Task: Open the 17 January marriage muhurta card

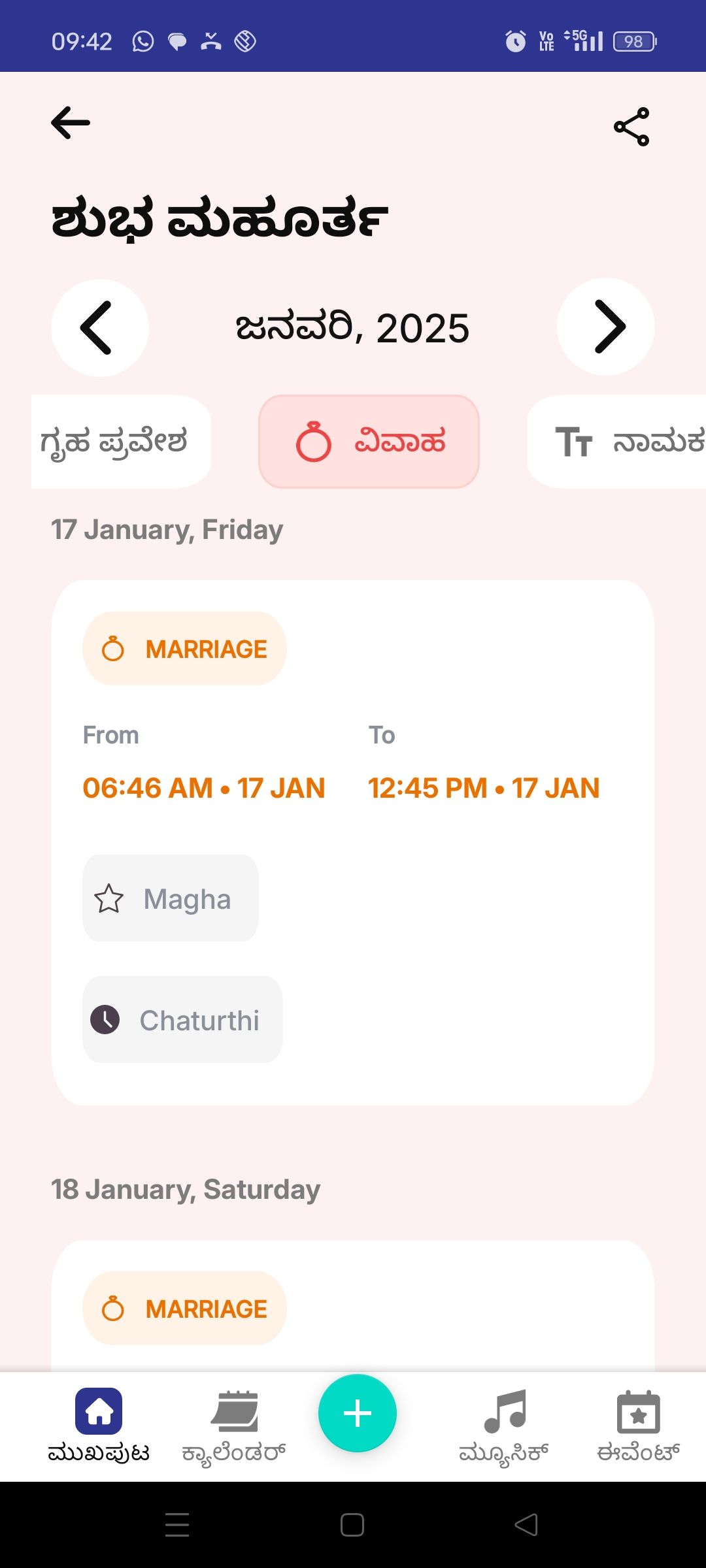Action: (x=353, y=843)
